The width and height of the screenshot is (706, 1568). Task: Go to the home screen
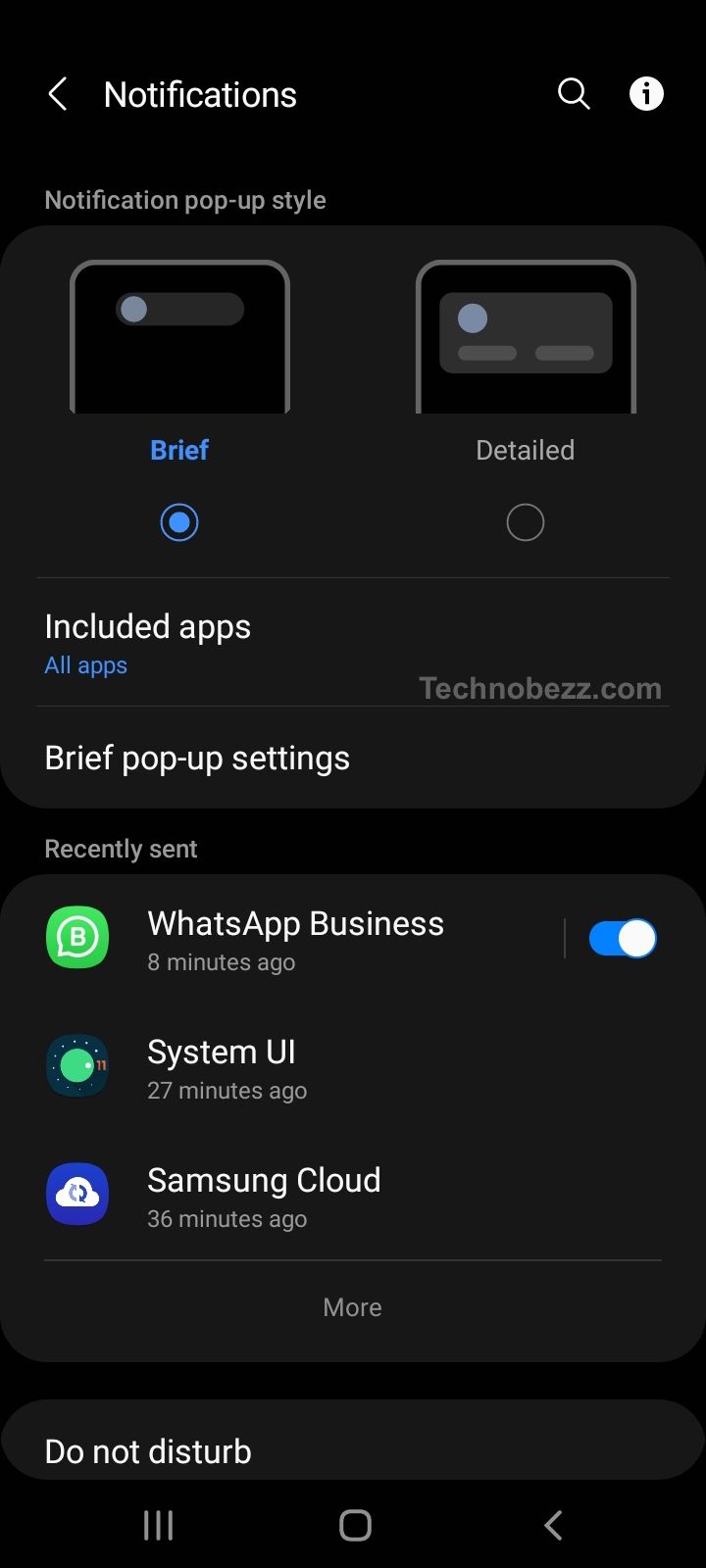pyautogui.click(x=355, y=1525)
